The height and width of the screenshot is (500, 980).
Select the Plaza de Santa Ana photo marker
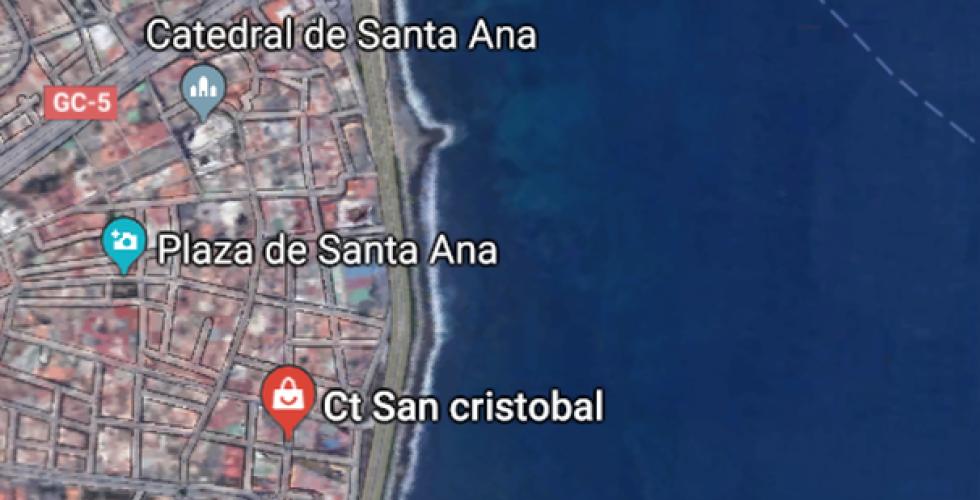tap(124, 243)
